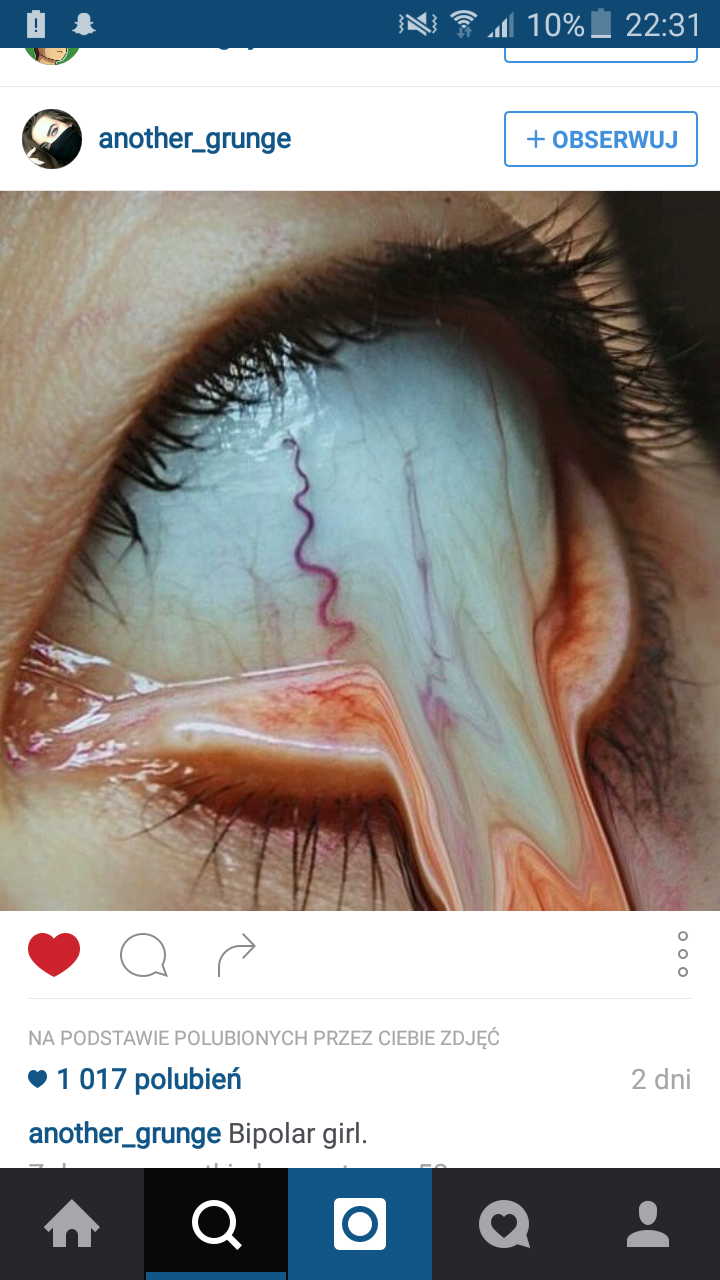Screen dimensions: 720x1280
Task: Open another_grunge username in the caption
Action: [124, 1134]
